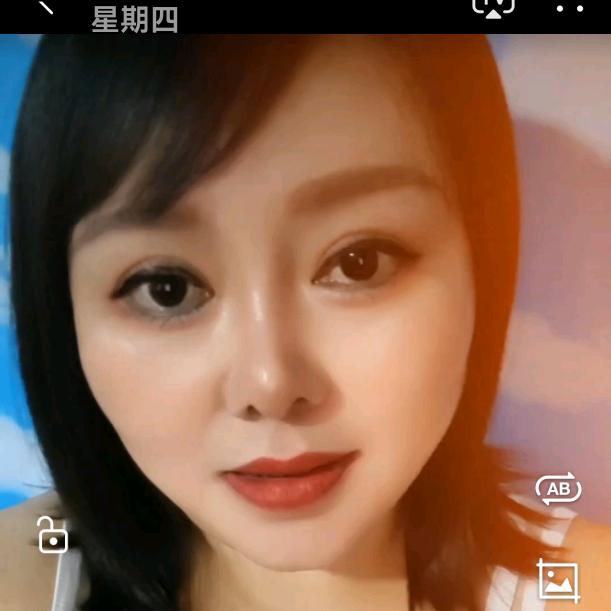Screen dimensions: 611x611
Task: Go back using the top-left arrow
Action: (x=45, y=8)
